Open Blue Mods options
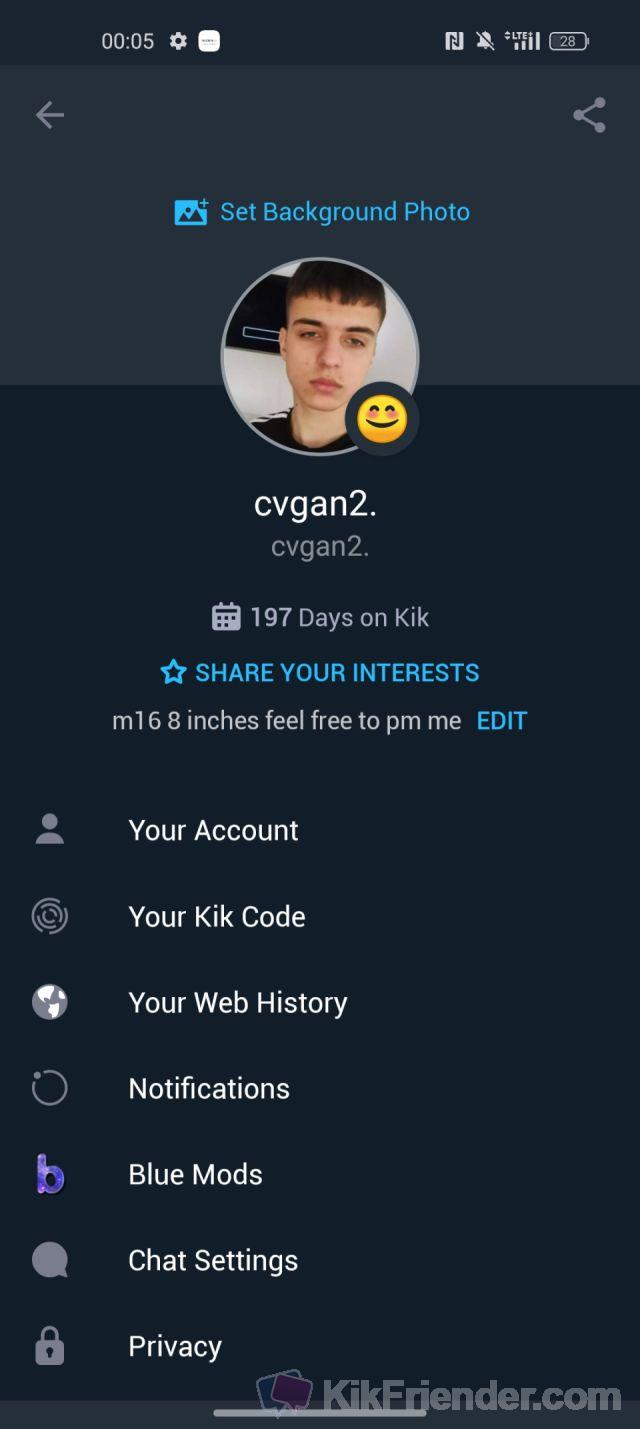Image resolution: width=640 pixels, height=1429 pixels. point(195,1174)
